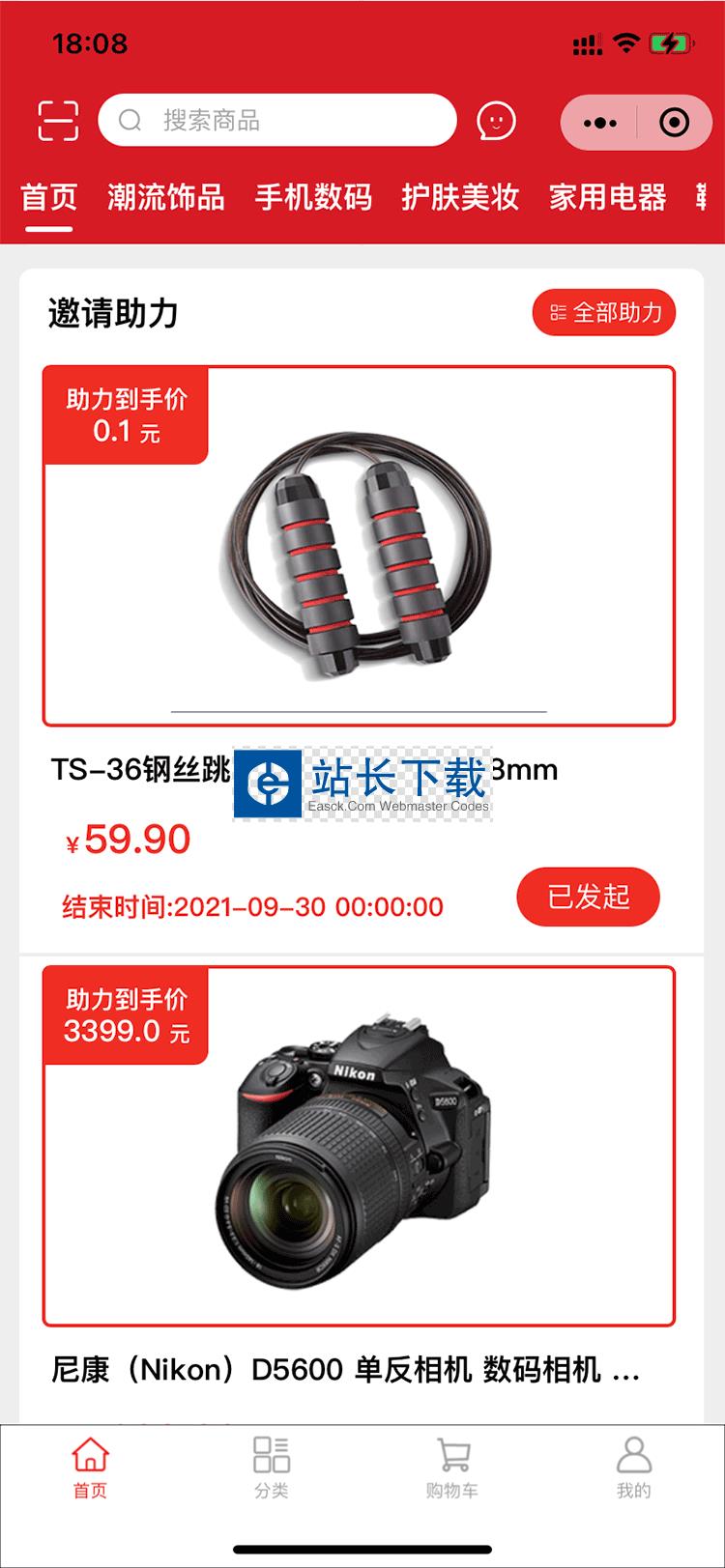Open the scan code icon
Viewport: 725px width, 1568px height.
[x=58, y=121]
